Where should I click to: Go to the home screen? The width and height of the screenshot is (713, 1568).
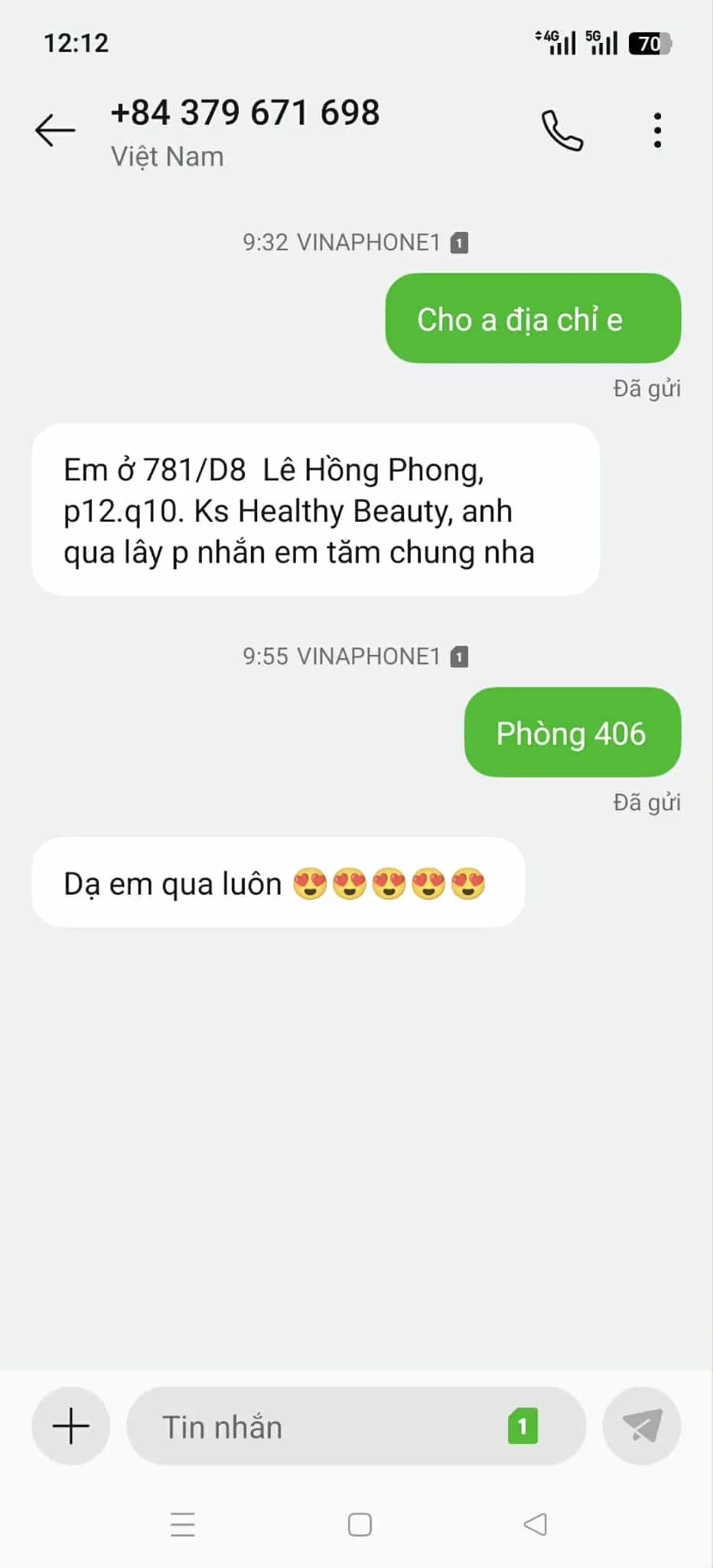tap(360, 1524)
